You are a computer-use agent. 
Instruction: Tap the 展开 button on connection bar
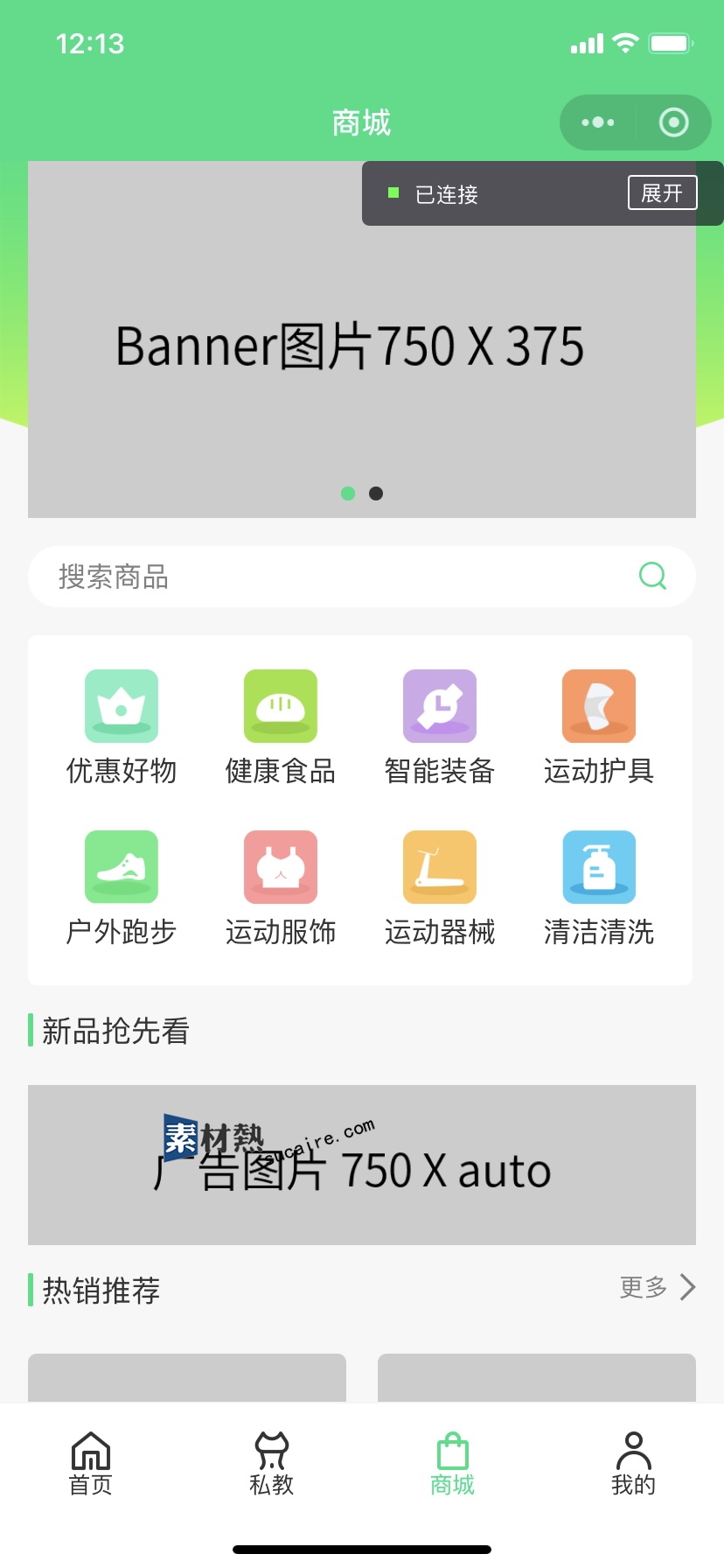tap(662, 193)
